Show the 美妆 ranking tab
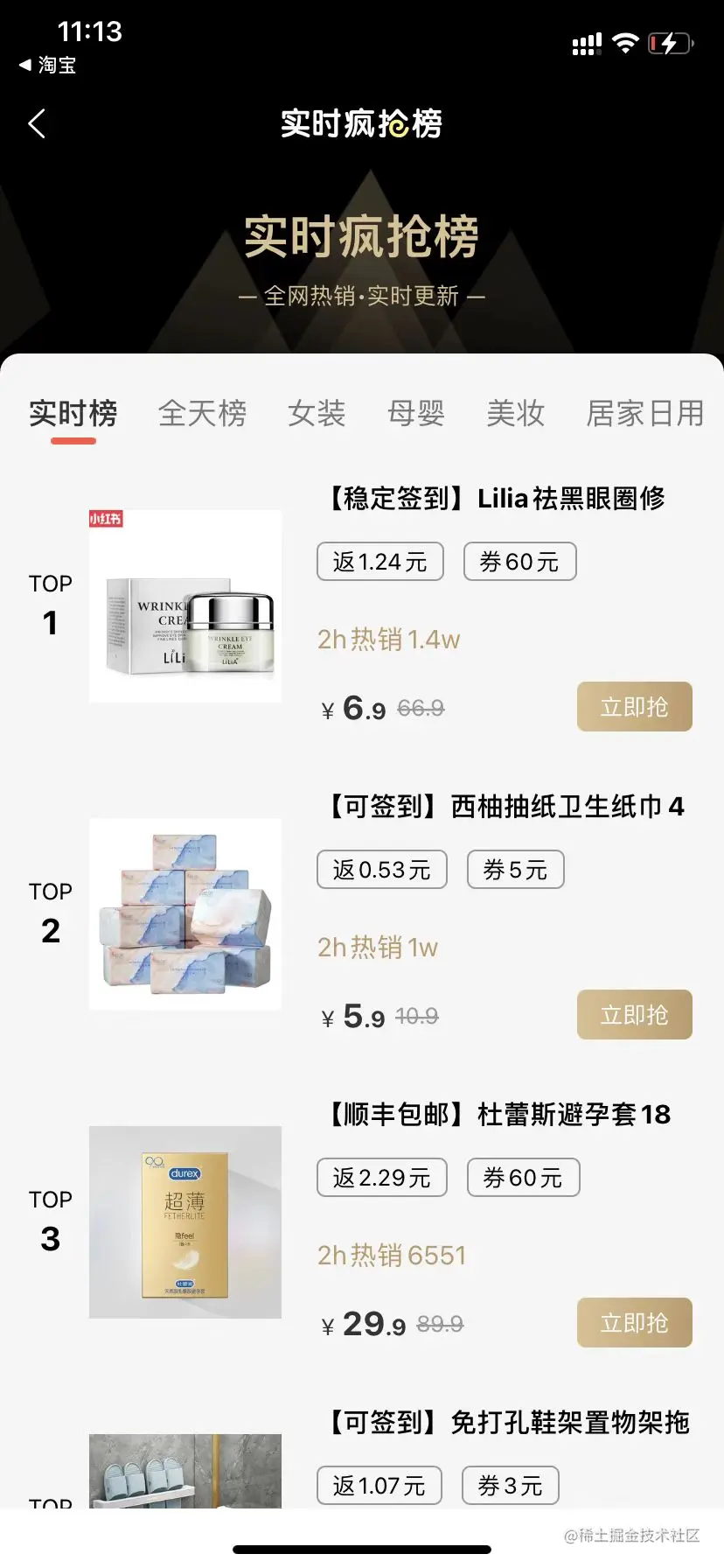The width and height of the screenshot is (724, 1568). coord(515,413)
